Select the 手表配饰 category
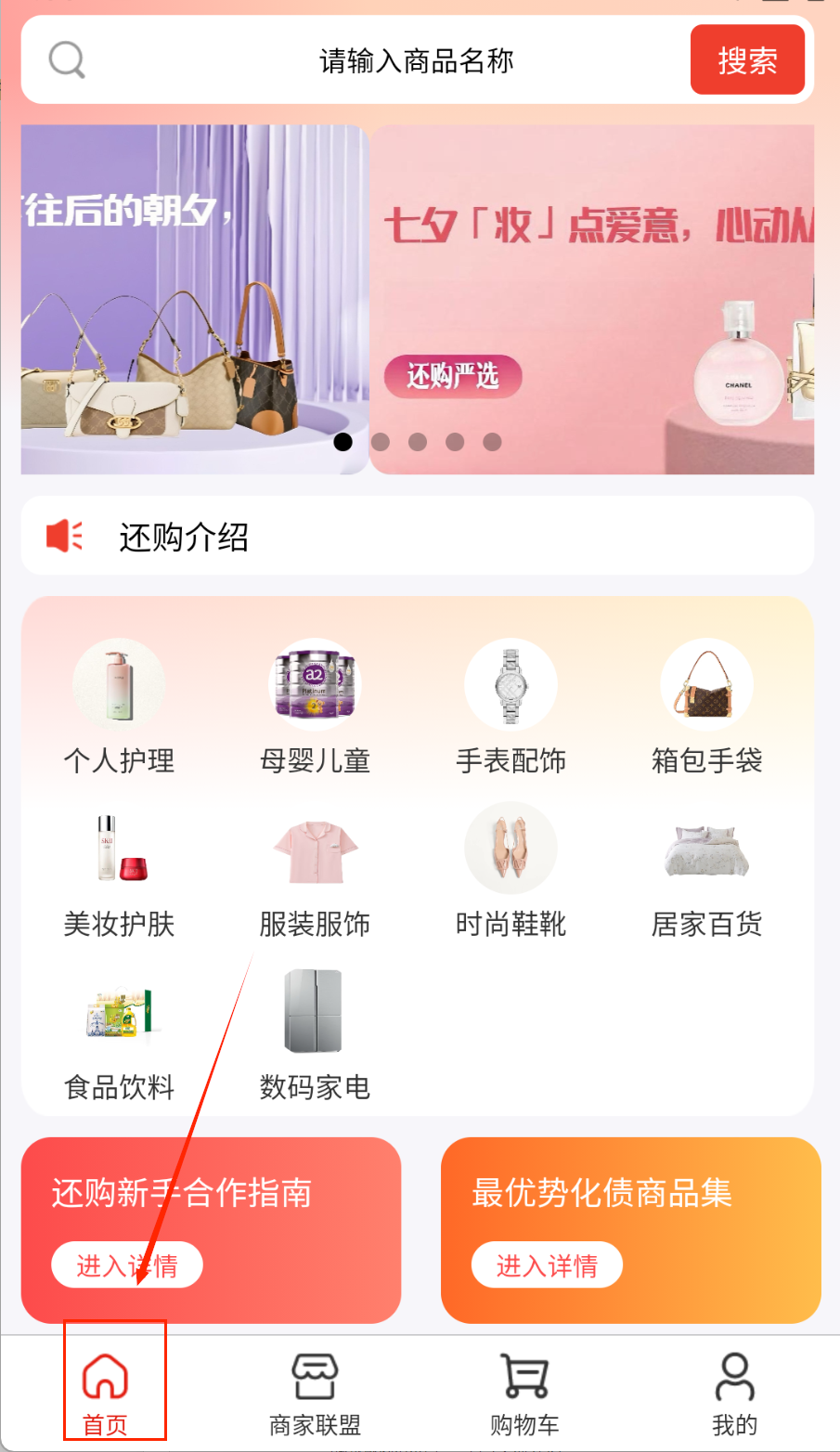The image size is (840, 1452). [x=510, y=707]
